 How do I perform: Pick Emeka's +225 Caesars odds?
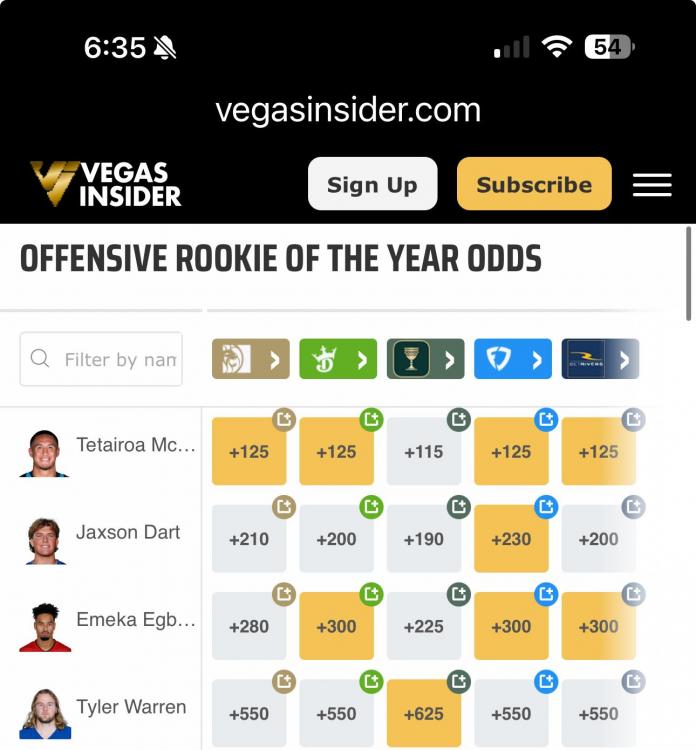pos(424,627)
